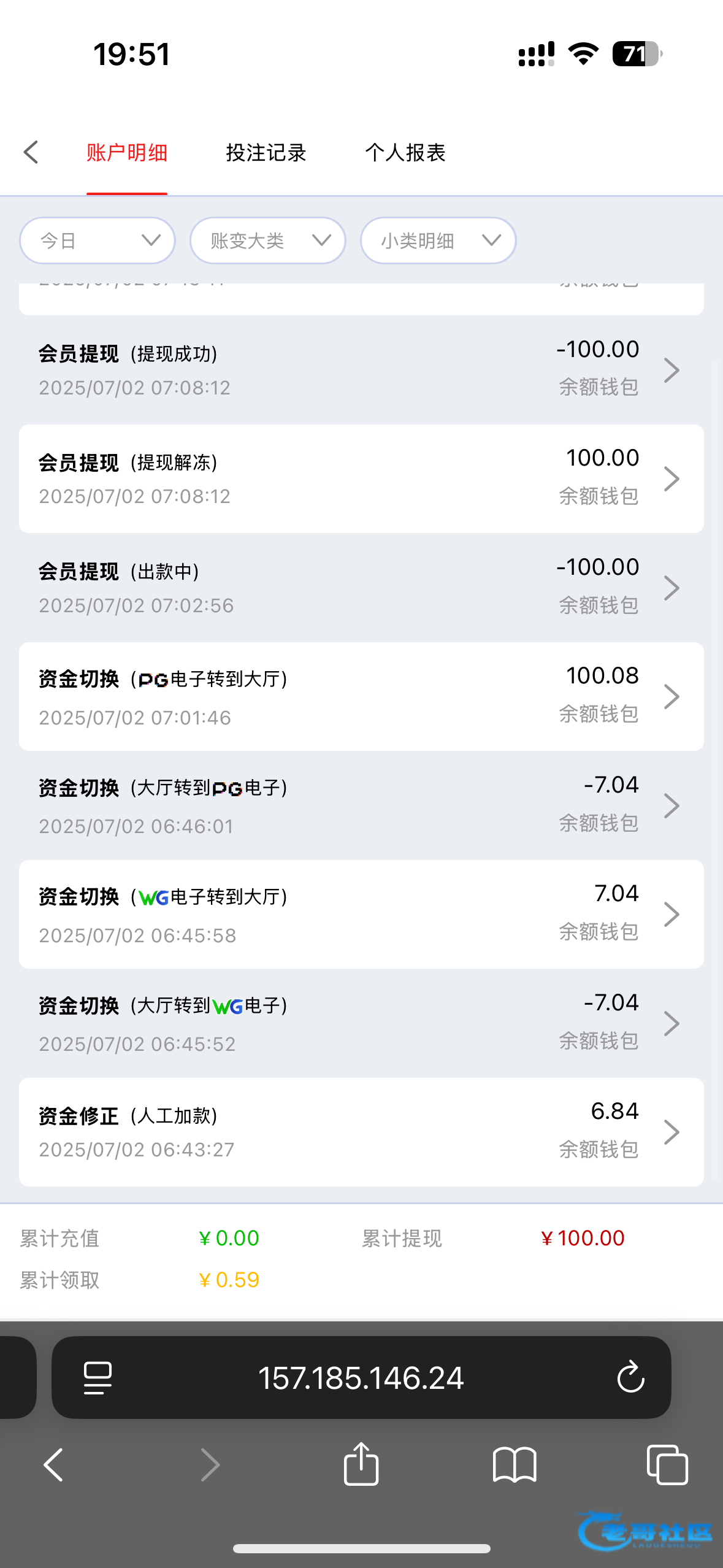Open the 会员提现 (提现解冻) record
This screenshot has width=723, height=1568.
click(x=361, y=478)
